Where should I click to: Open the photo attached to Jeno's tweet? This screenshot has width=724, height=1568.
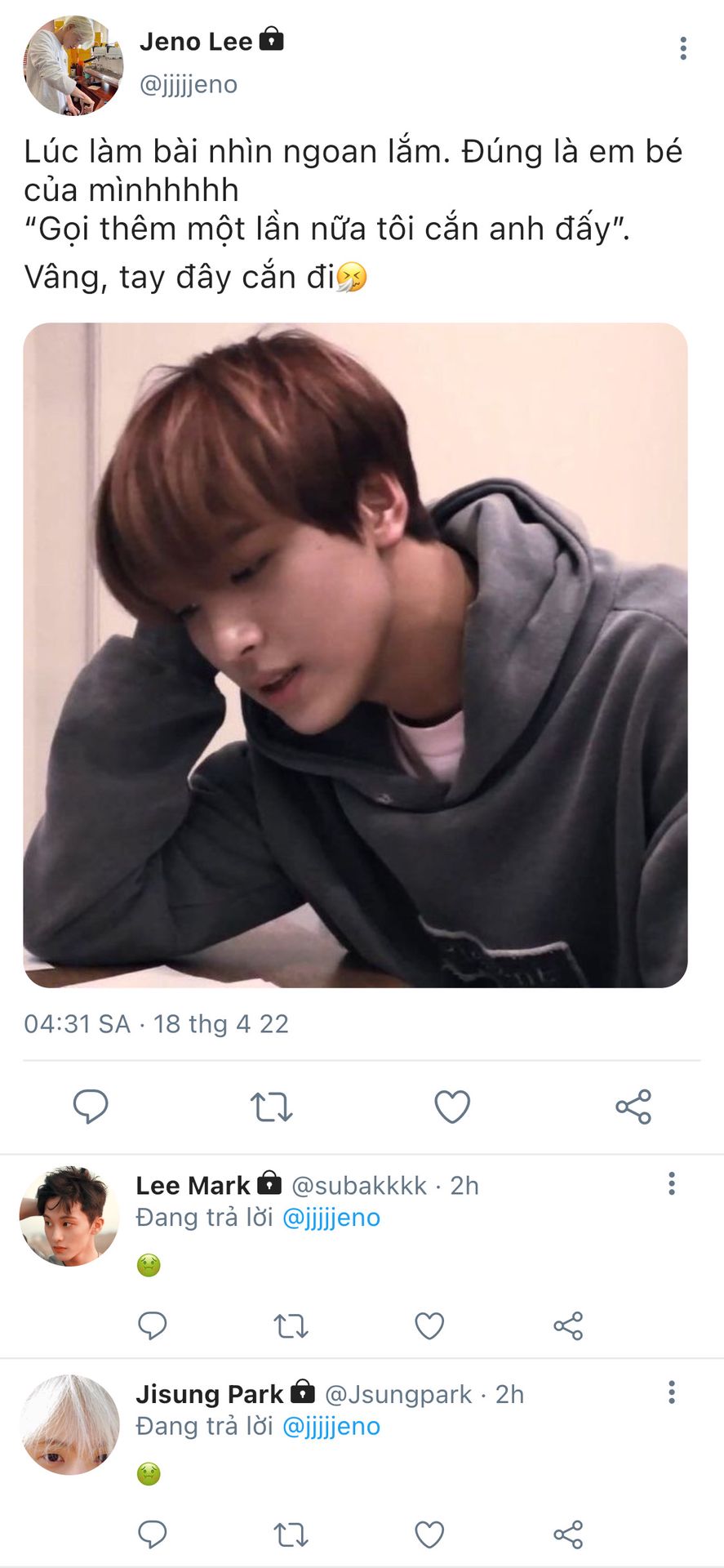[355, 655]
